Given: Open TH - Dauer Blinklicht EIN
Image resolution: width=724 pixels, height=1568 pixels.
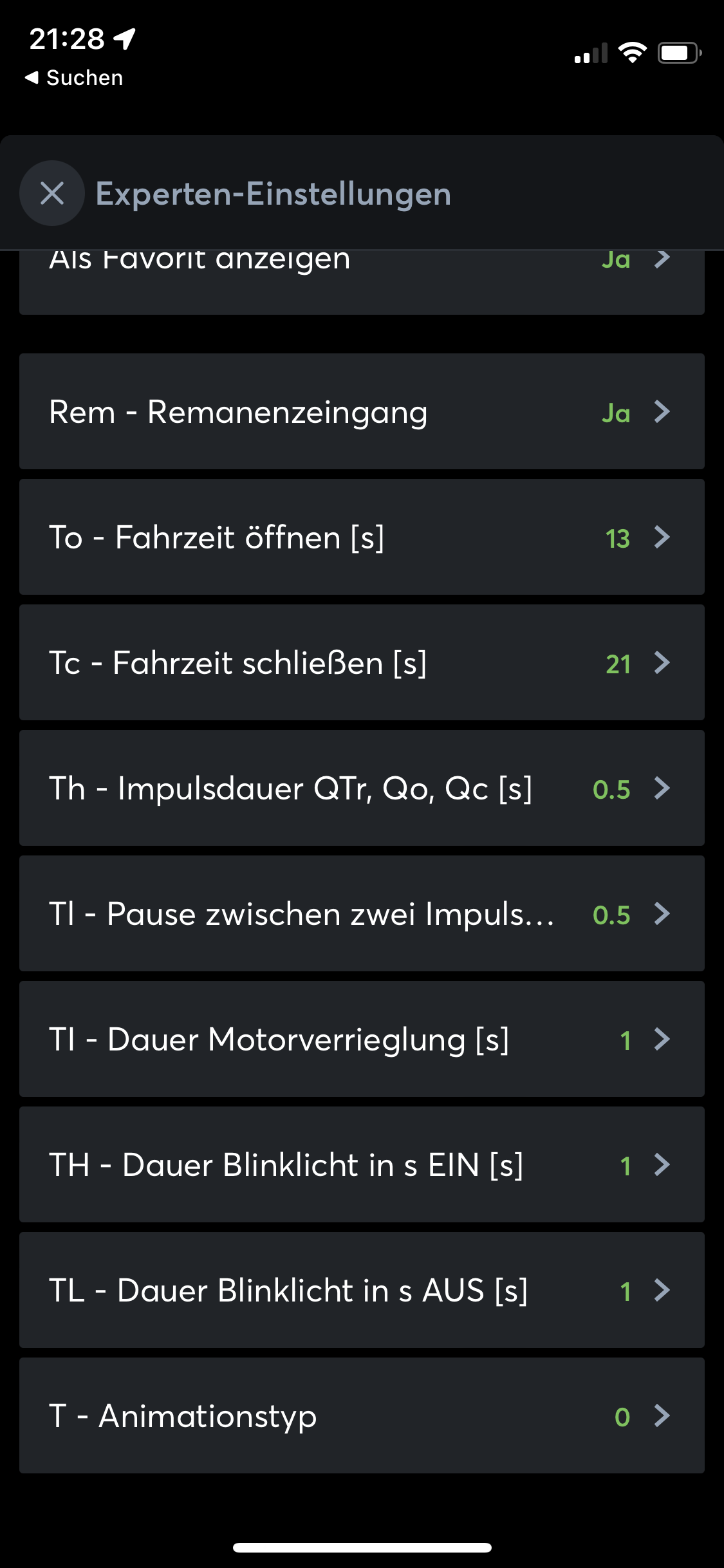Looking at the screenshot, I should [x=362, y=1165].
